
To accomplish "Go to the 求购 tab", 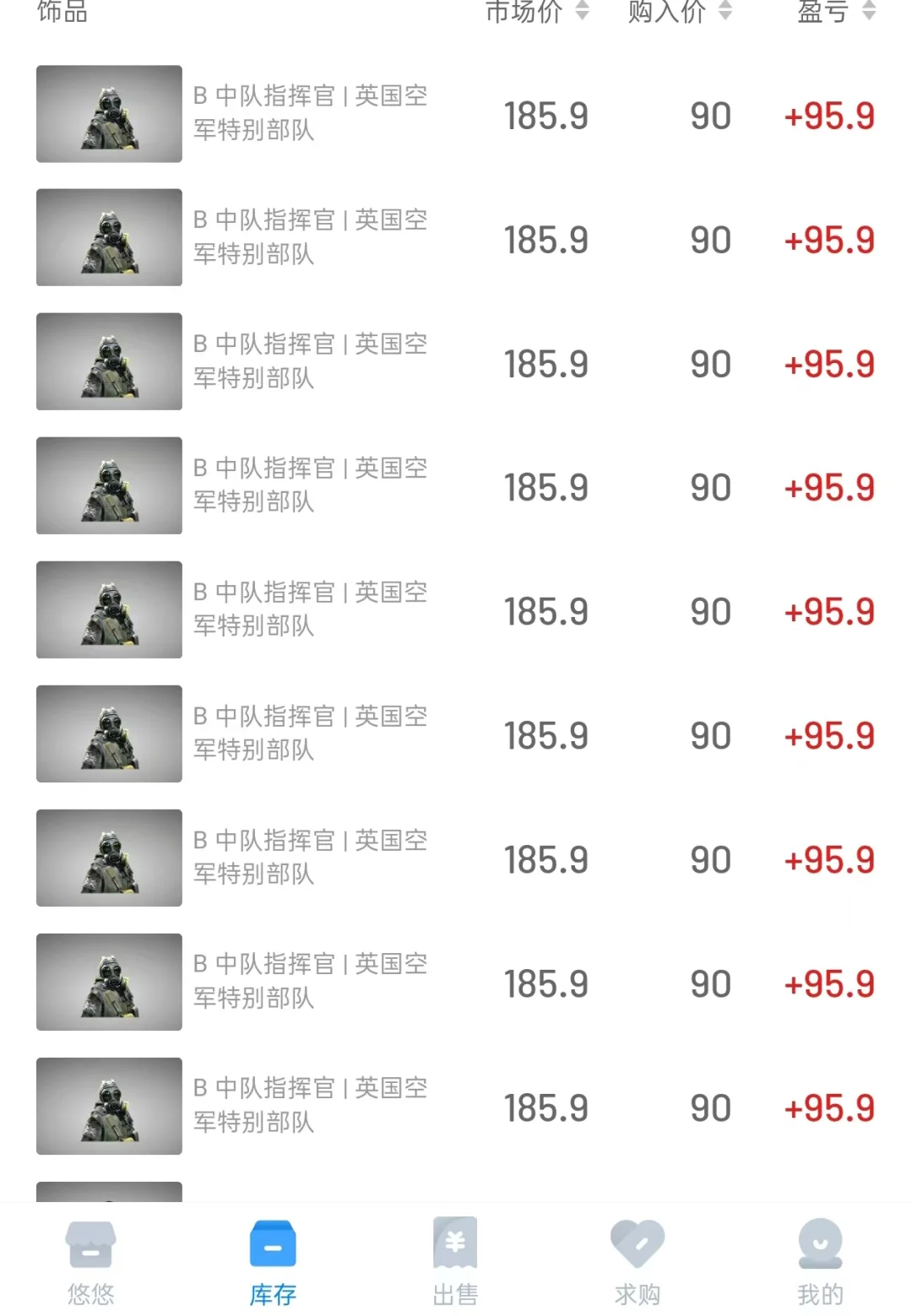I will coord(638,1262).
